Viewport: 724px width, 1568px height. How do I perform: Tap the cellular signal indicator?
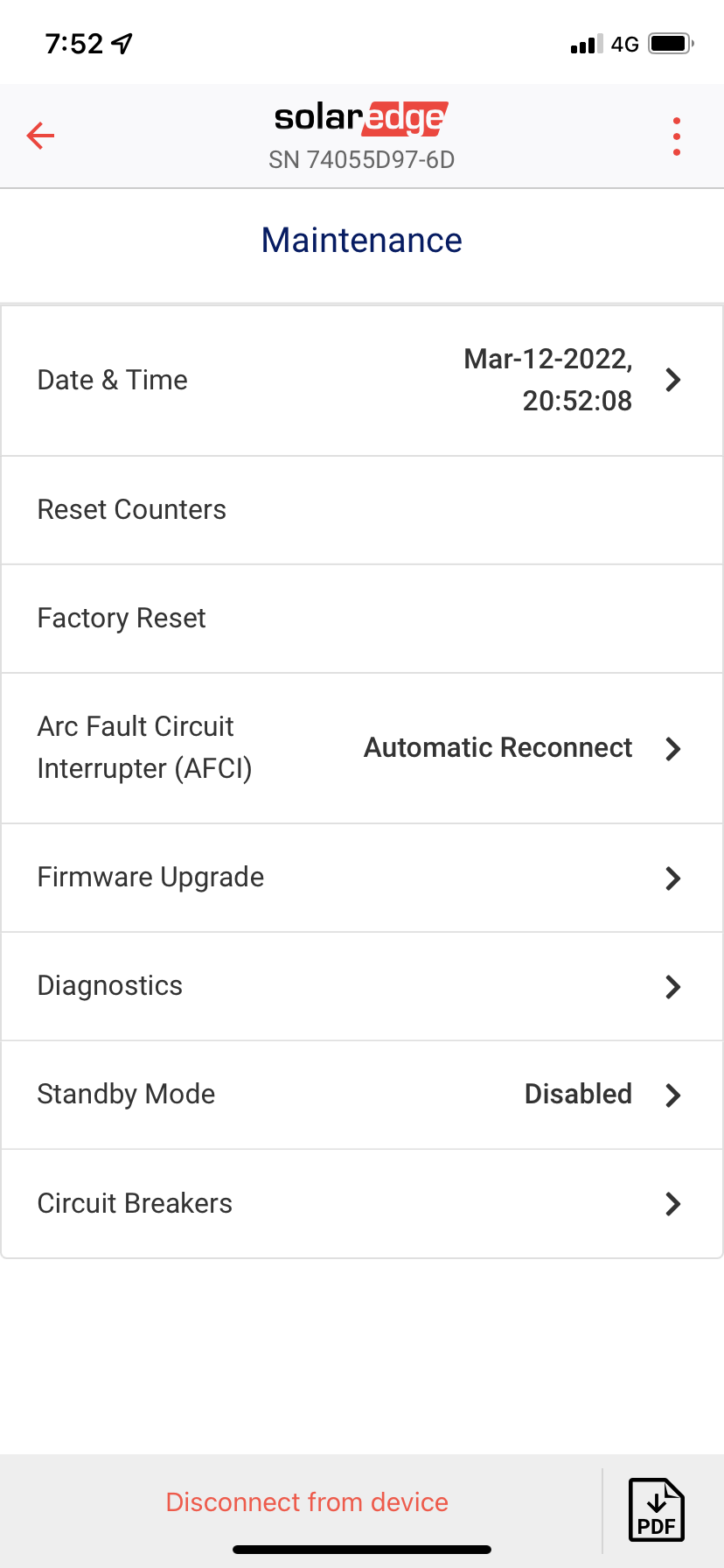pyautogui.click(x=586, y=44)
